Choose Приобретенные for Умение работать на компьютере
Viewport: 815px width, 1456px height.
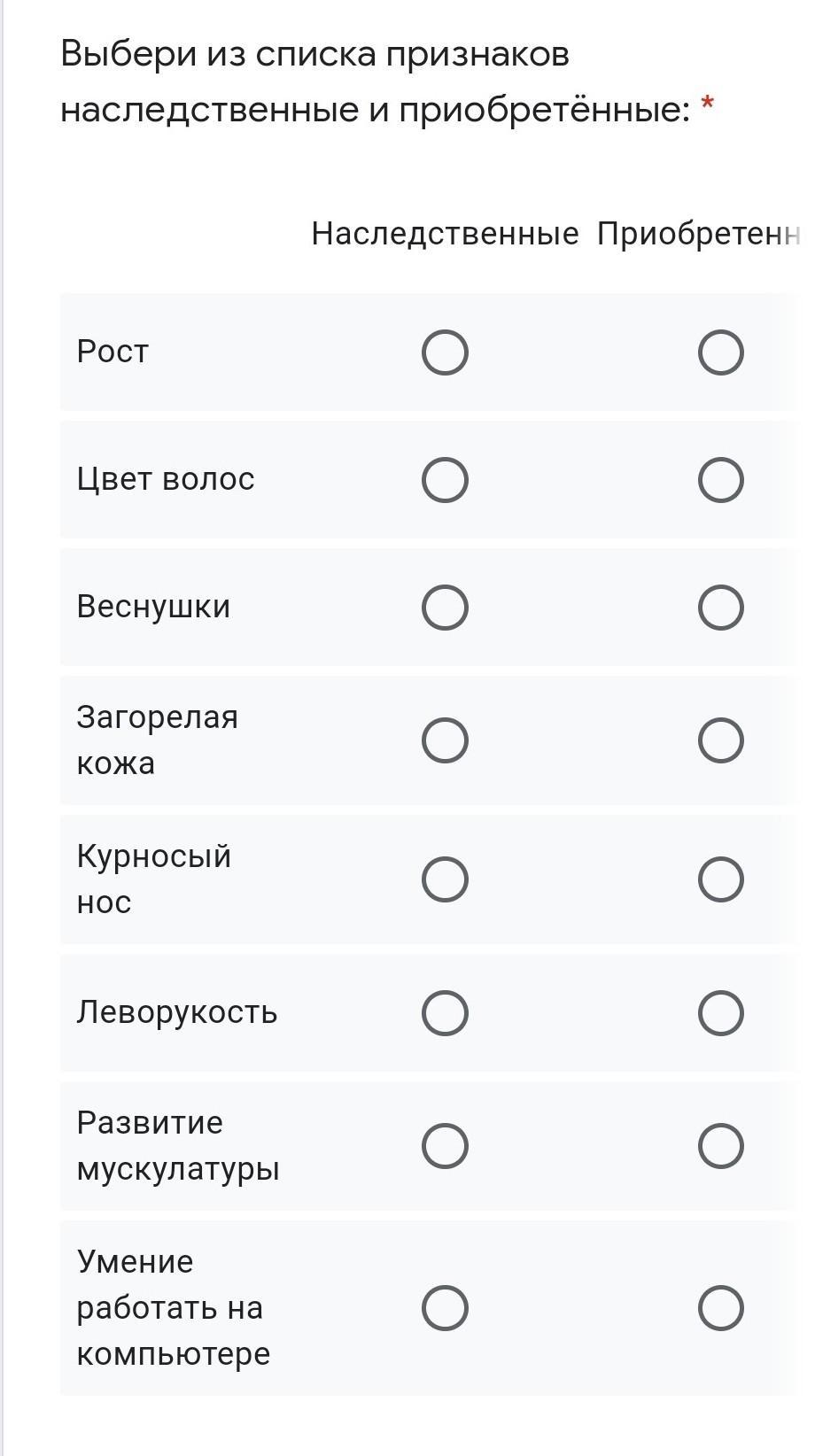(x=720, y=1308)
